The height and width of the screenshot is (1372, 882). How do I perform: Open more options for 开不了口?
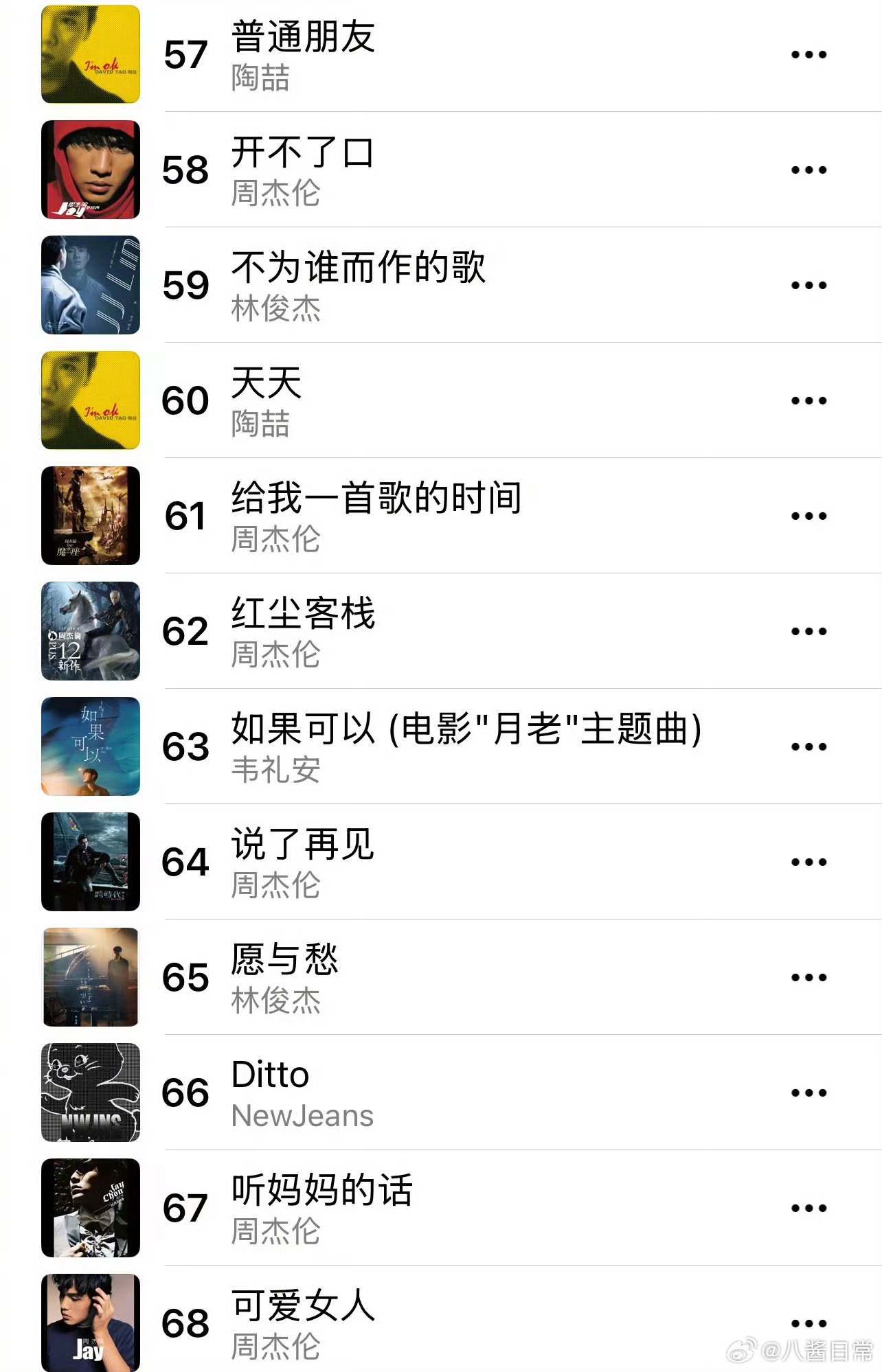tap(808, 170)
